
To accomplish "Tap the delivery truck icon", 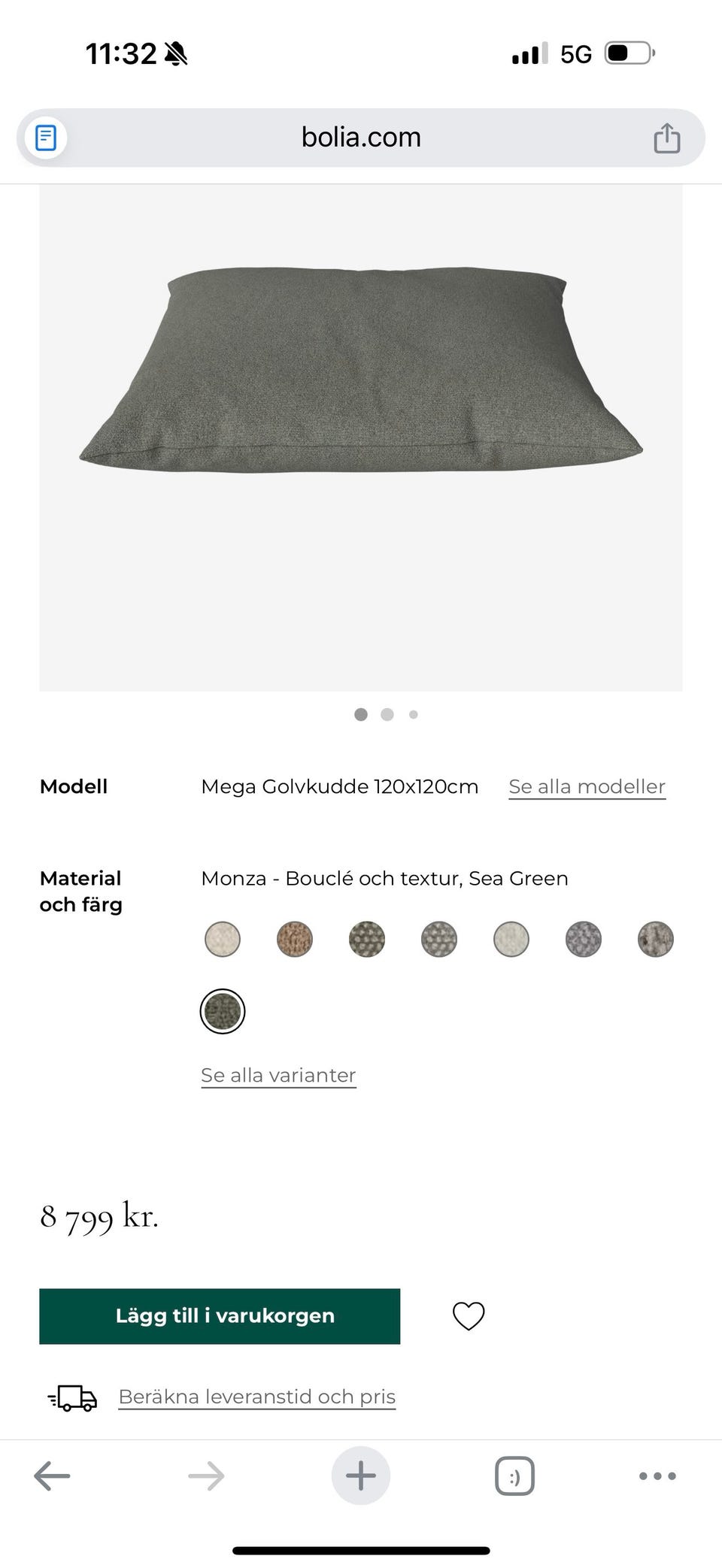I will coord(72,1397).
